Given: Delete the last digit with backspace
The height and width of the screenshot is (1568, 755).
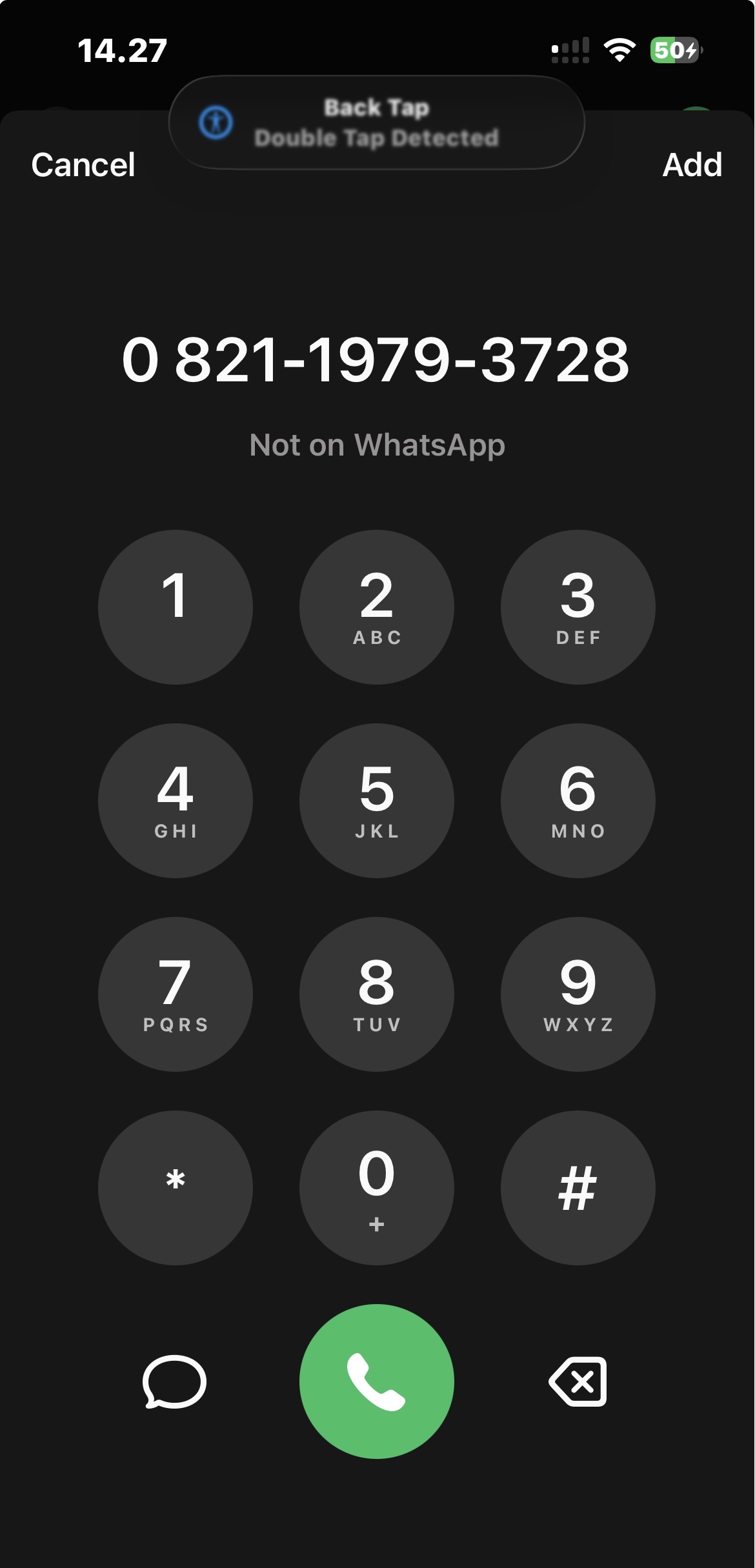Looking at the screenshot, I should 578,1382.
